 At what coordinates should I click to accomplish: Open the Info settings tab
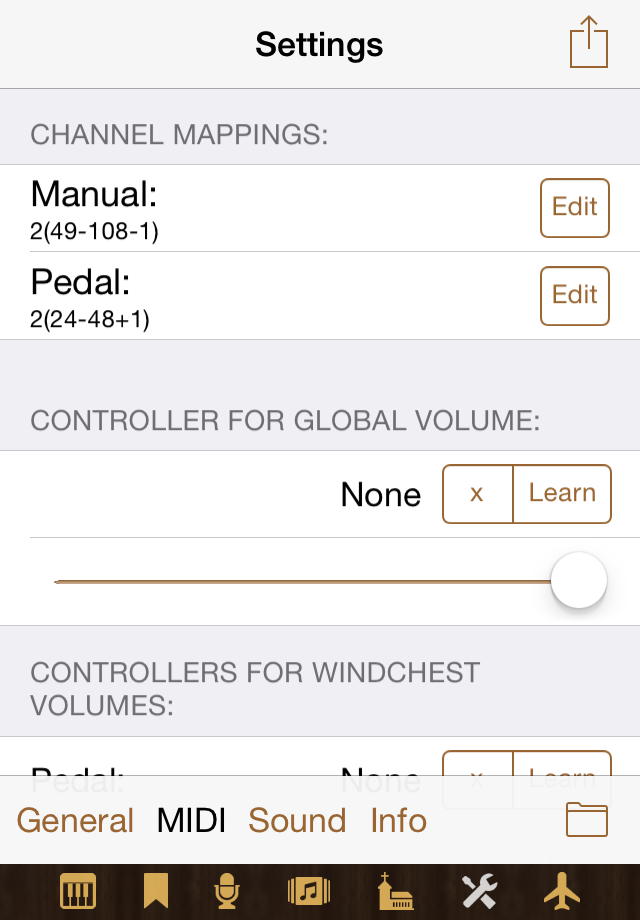pos(398,821)
